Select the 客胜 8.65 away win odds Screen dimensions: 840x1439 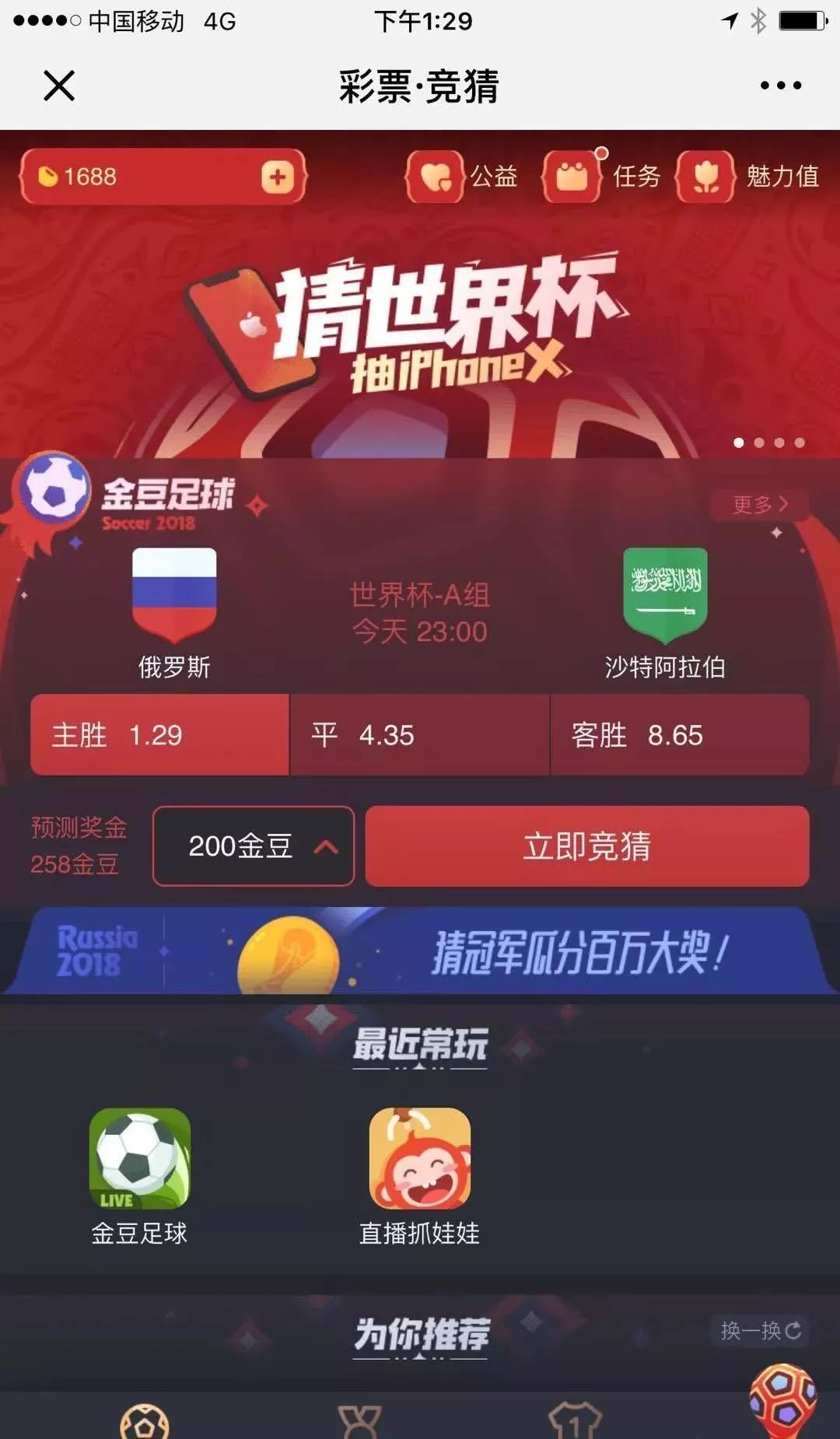click(681, 734)
